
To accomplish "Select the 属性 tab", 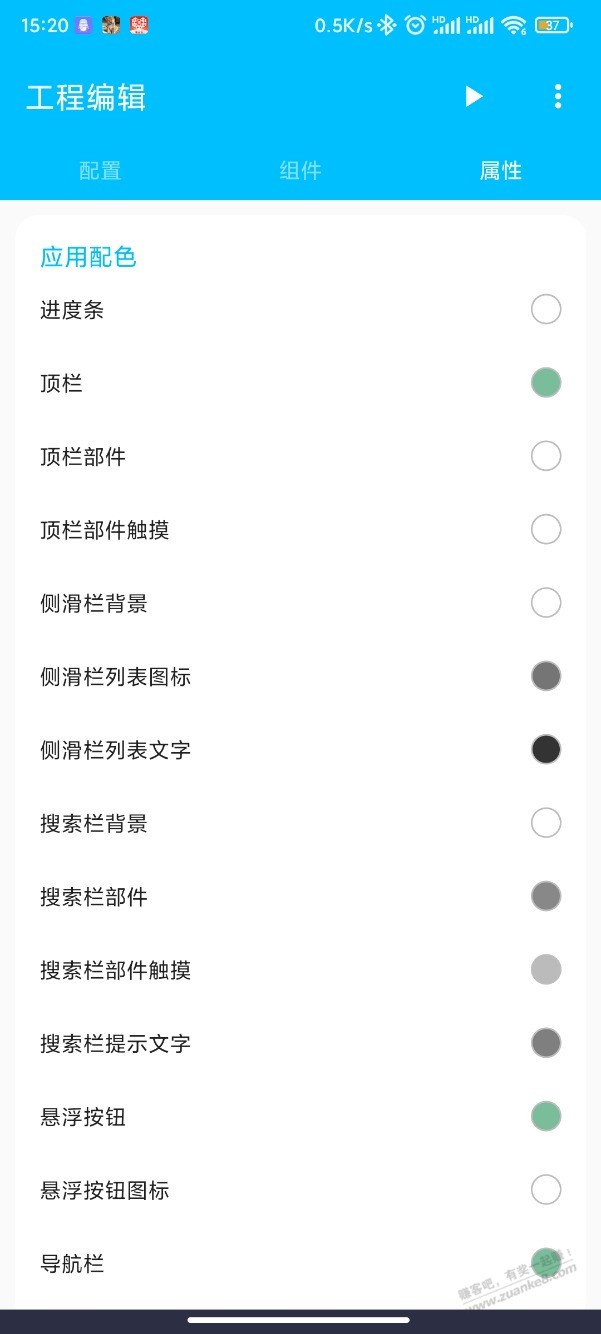I will pos(500,170).
